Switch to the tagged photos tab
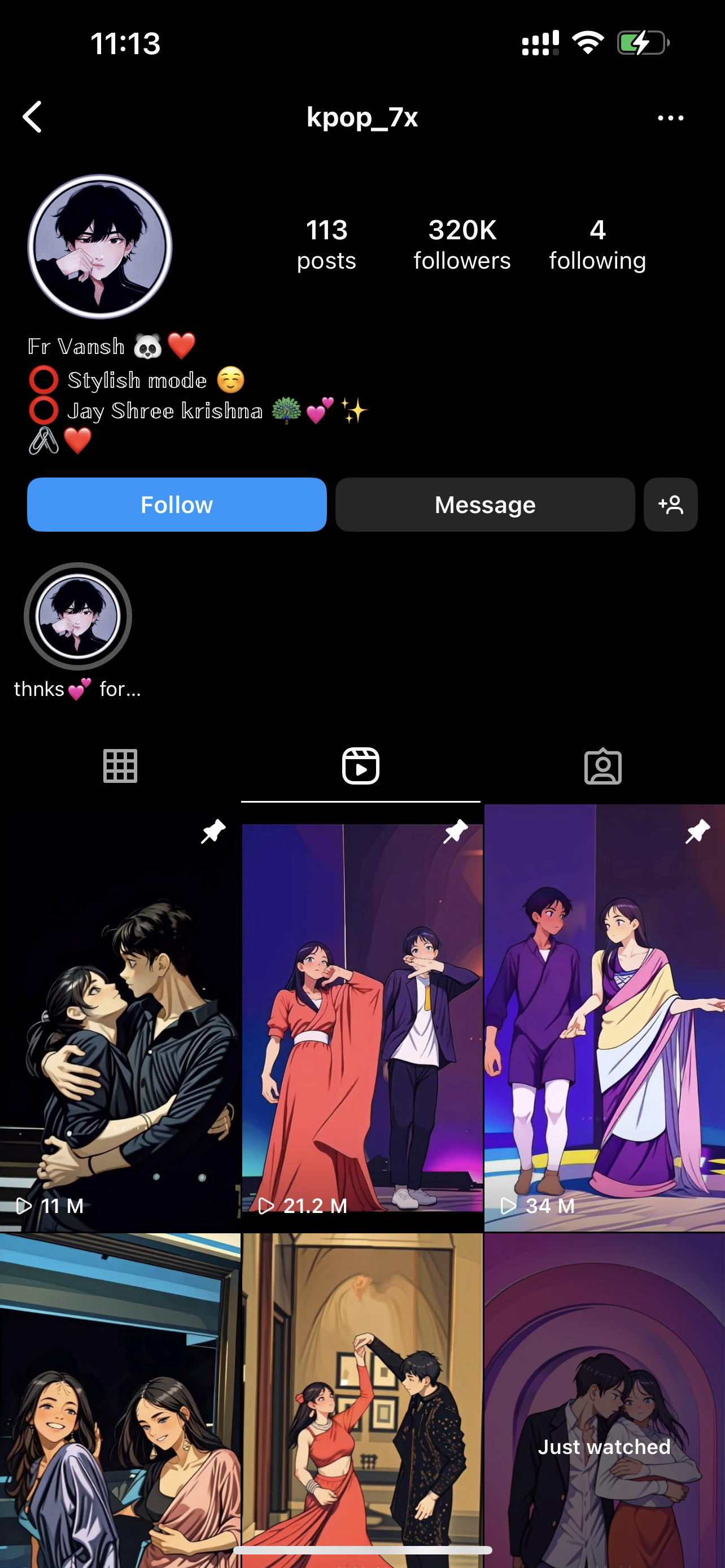 point(602,766)
